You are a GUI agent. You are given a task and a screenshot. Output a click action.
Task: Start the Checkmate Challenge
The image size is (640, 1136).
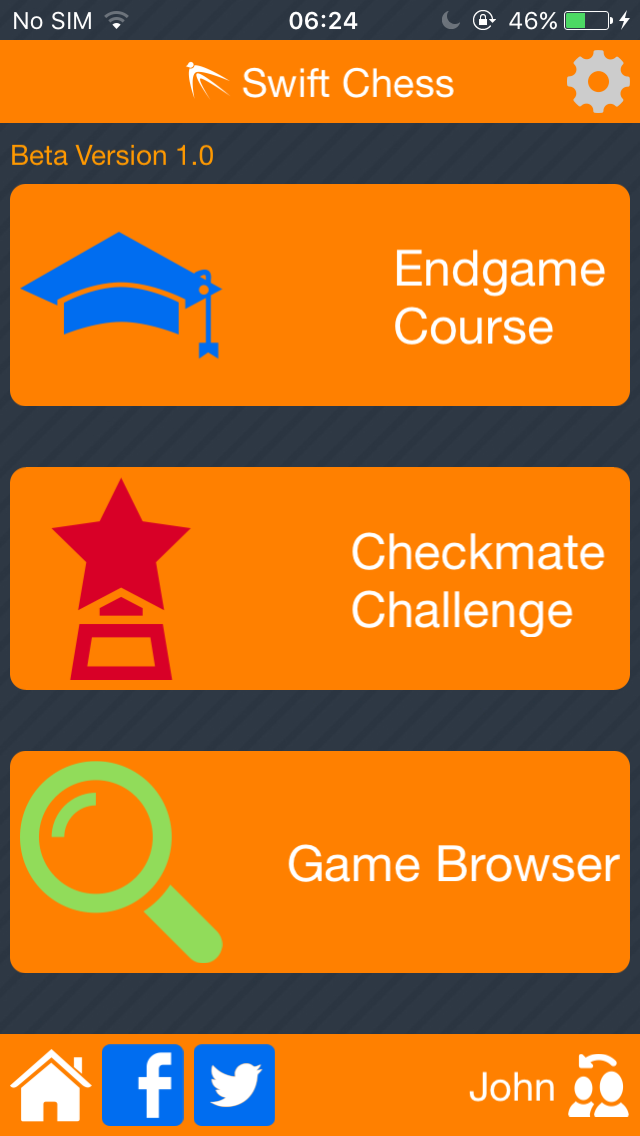click(320, 578)
